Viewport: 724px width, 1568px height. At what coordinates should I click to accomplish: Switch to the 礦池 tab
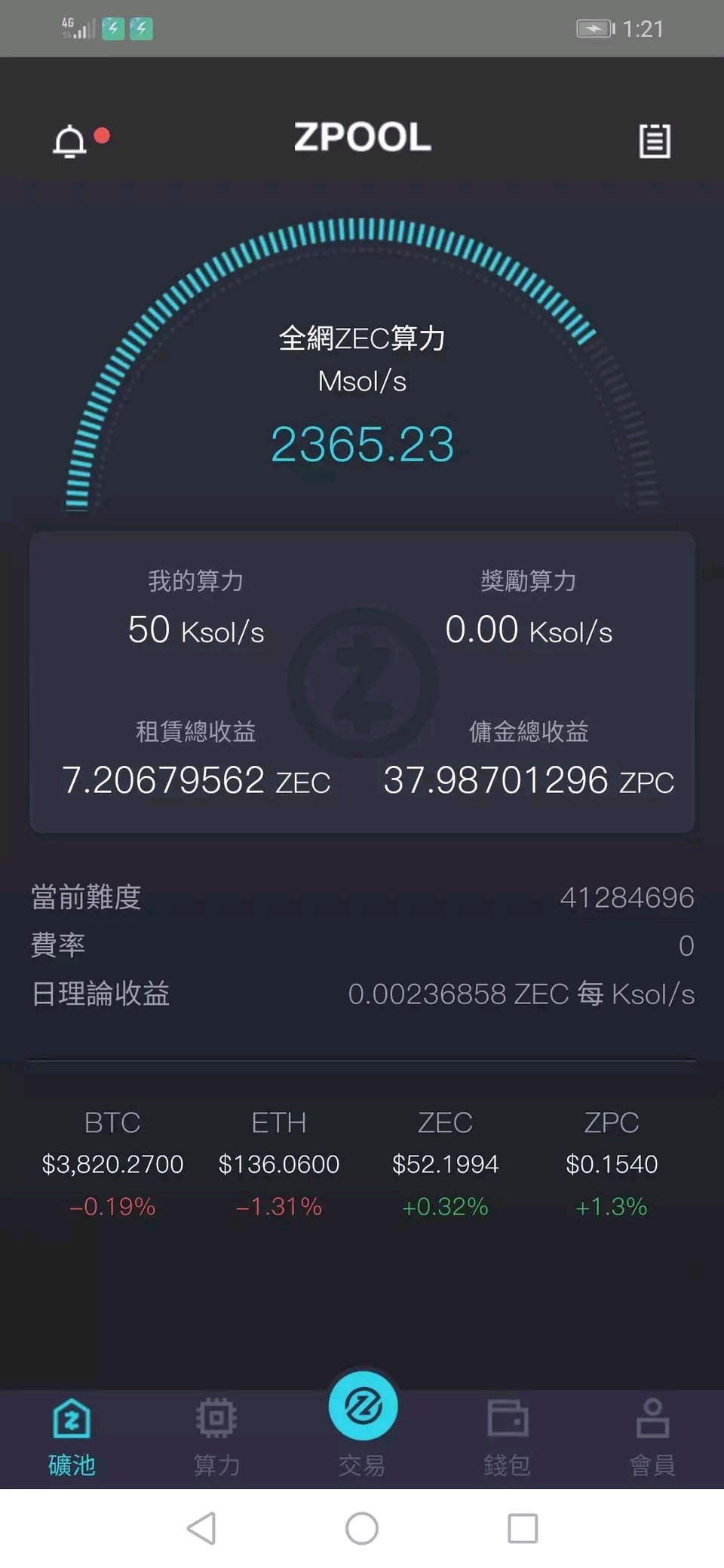72,1438
